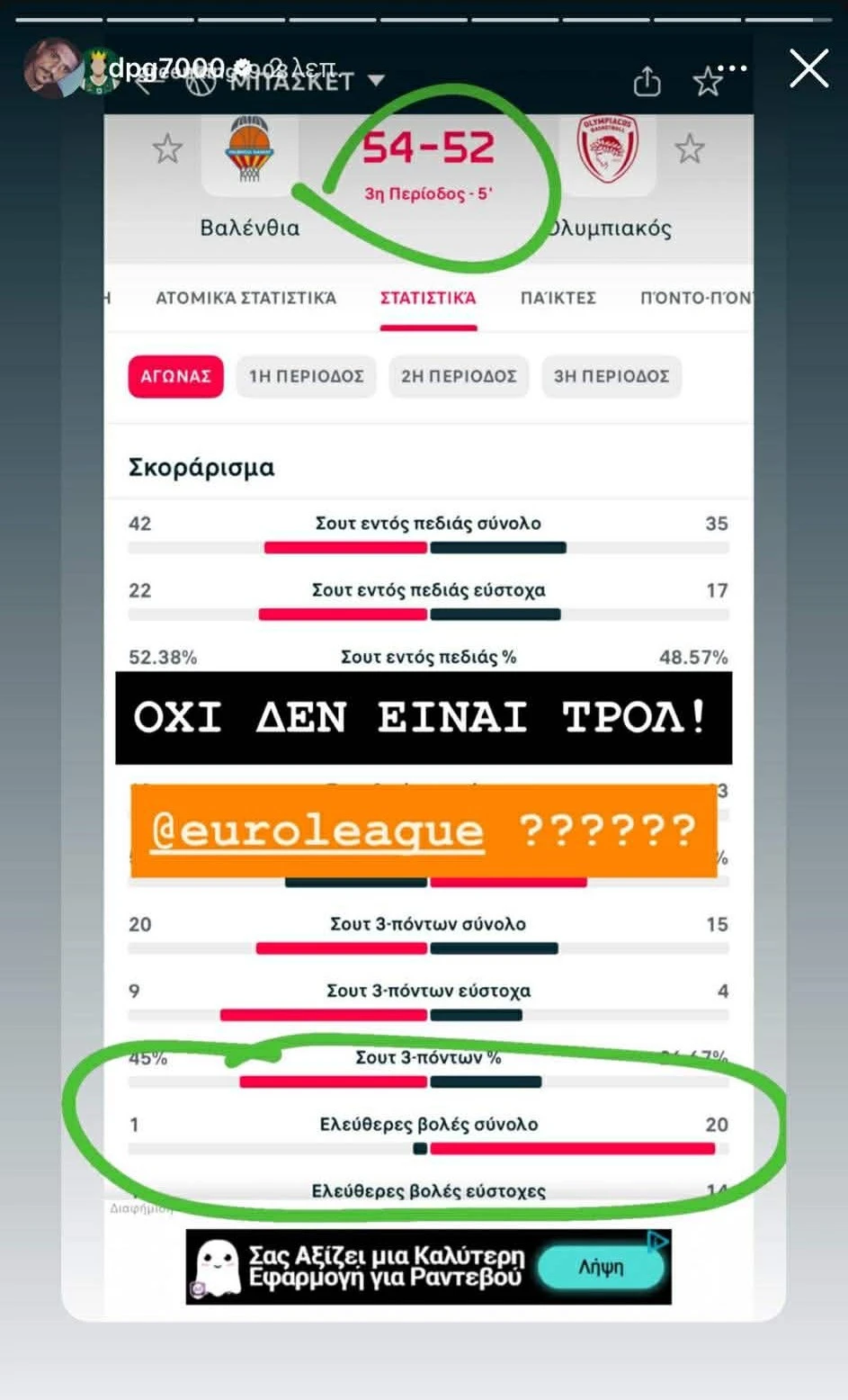
Task: Click the Valencia basketball club logo
Action: pos(251,148)
